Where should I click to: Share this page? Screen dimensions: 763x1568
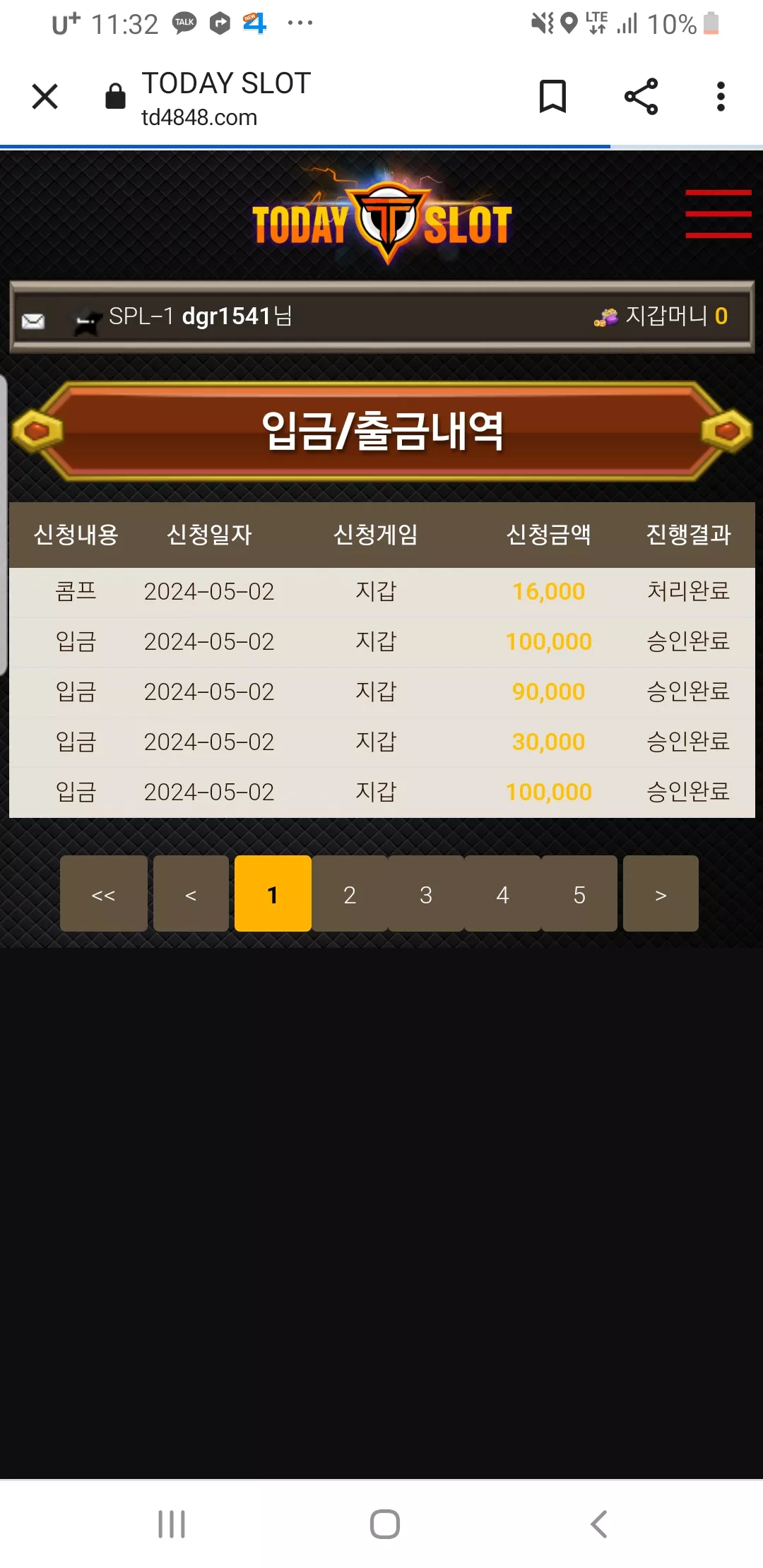641,97
